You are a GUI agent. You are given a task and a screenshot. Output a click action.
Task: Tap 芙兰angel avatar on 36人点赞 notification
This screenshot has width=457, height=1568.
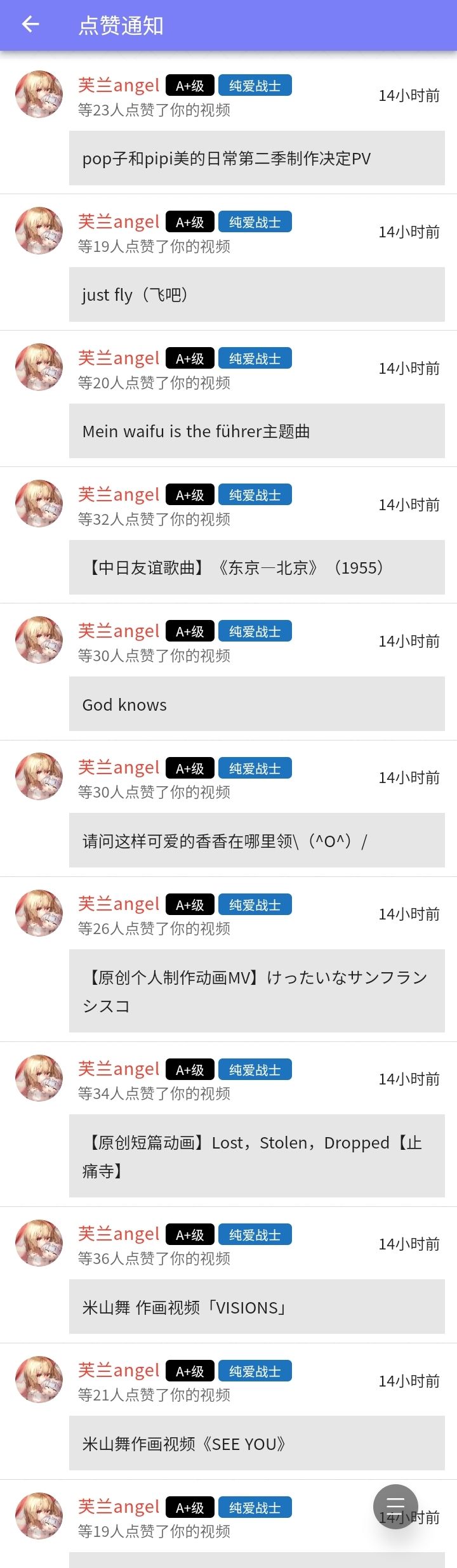click(x=39, y=1243)
